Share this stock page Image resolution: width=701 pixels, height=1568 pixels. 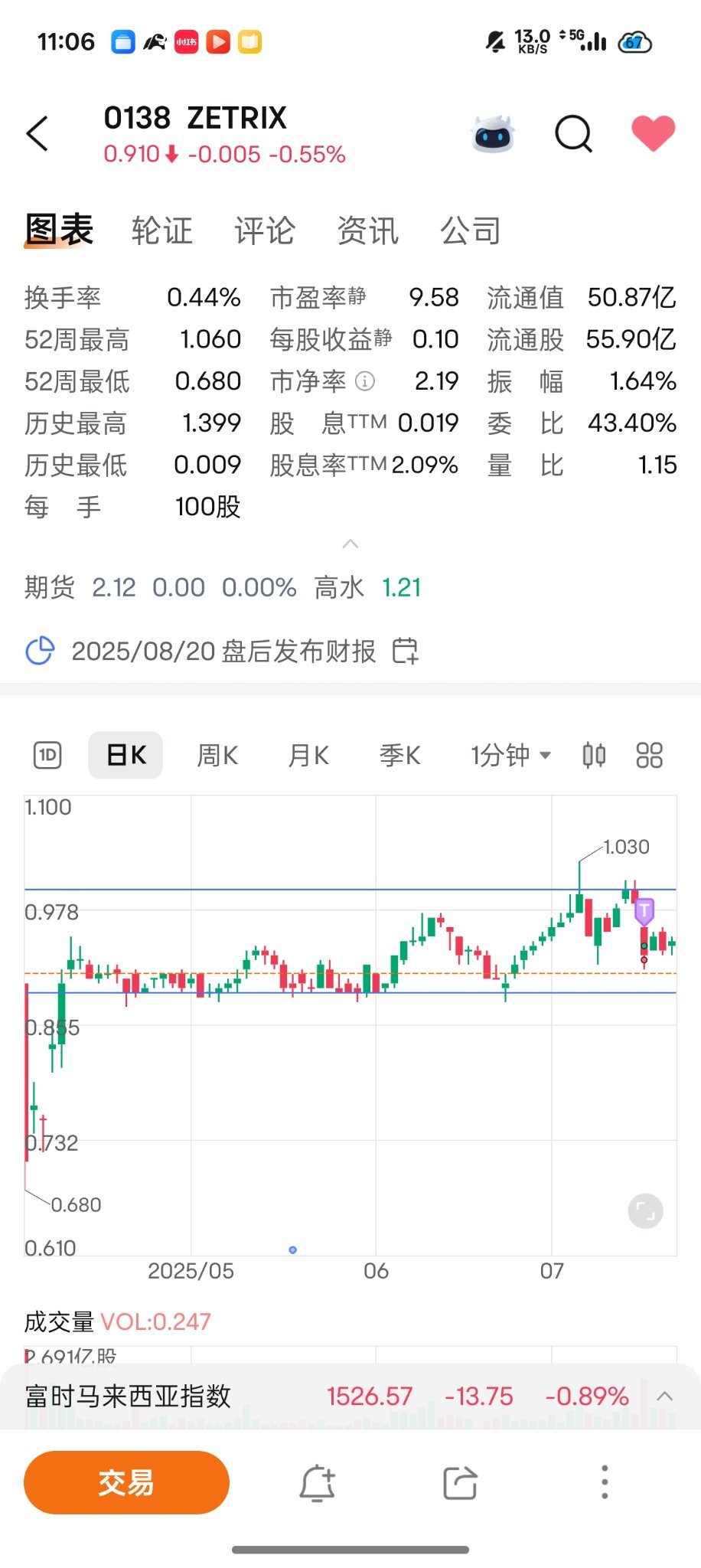[461, 1483]
